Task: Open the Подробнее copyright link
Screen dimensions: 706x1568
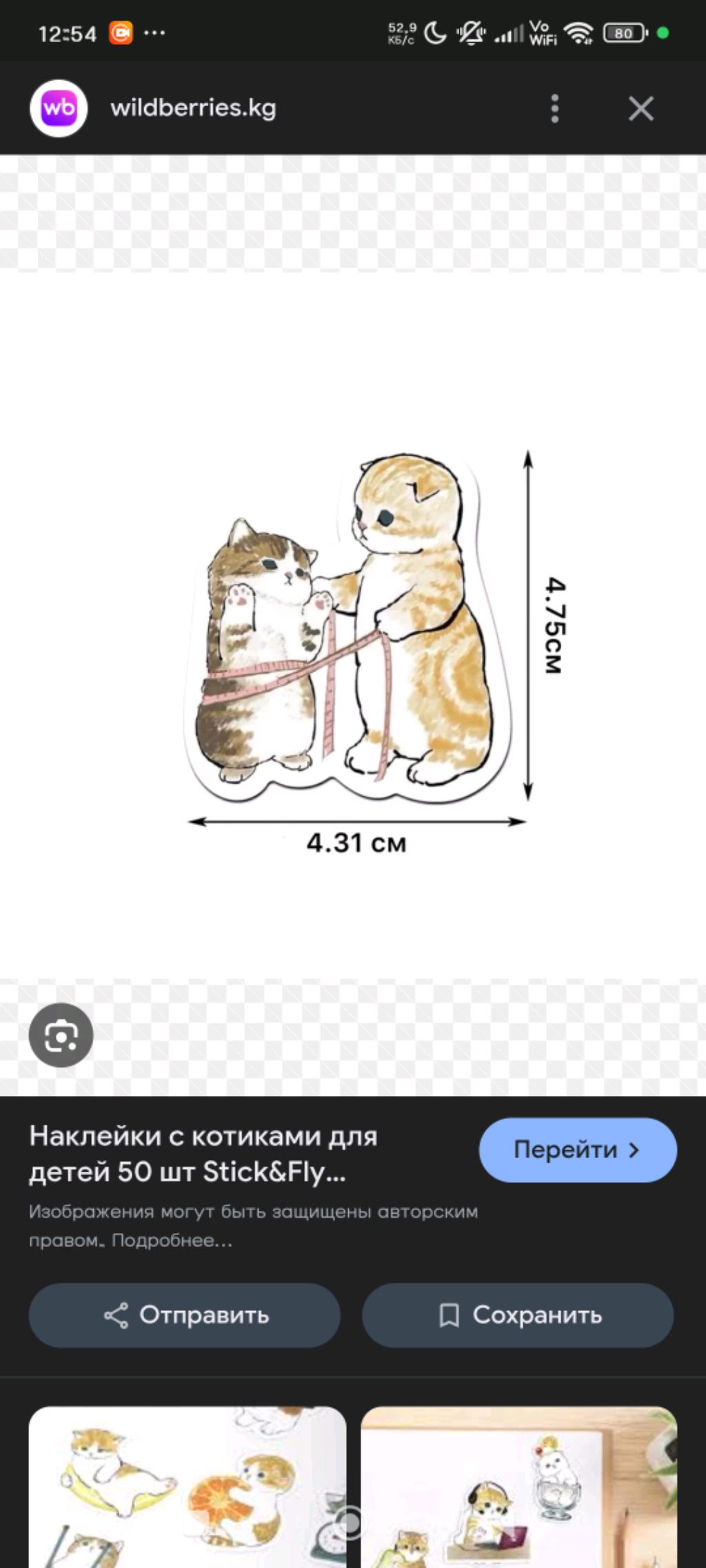Action: tap(172, 1241)
